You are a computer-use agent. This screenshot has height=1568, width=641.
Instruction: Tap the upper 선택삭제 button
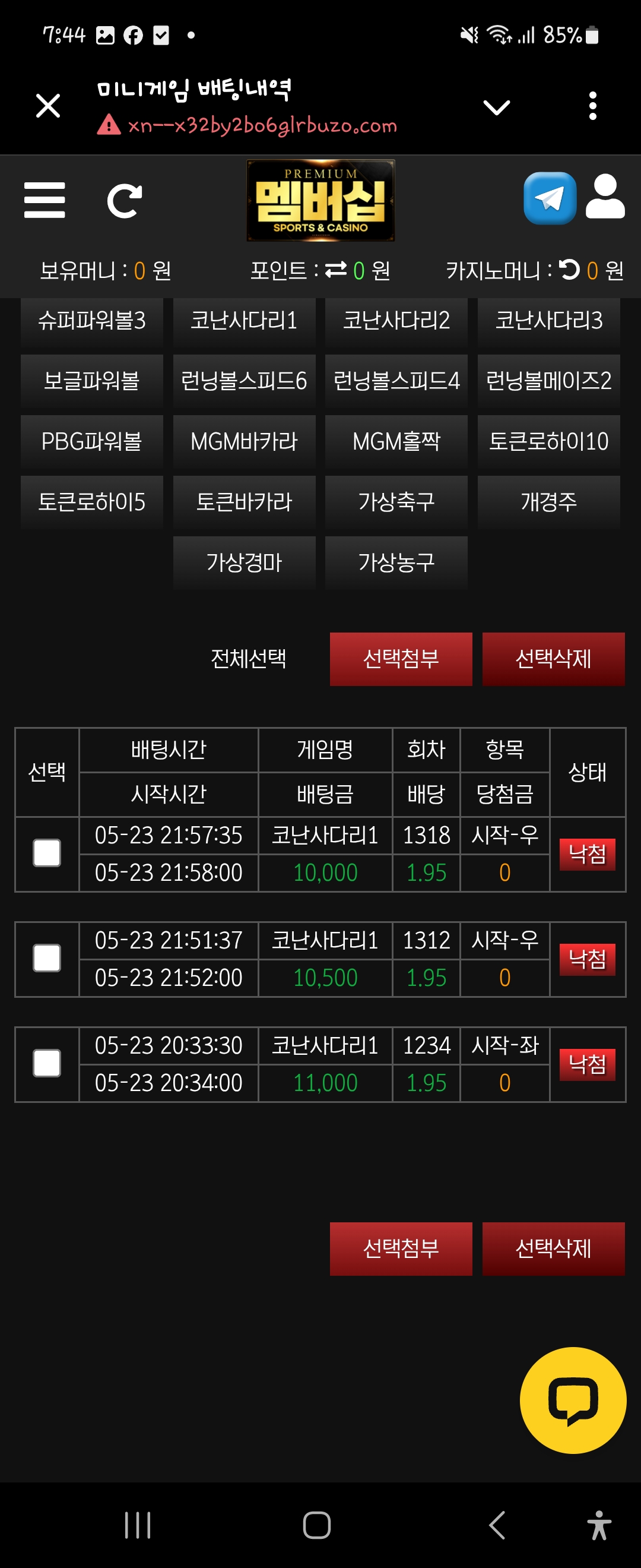(553, 659)
